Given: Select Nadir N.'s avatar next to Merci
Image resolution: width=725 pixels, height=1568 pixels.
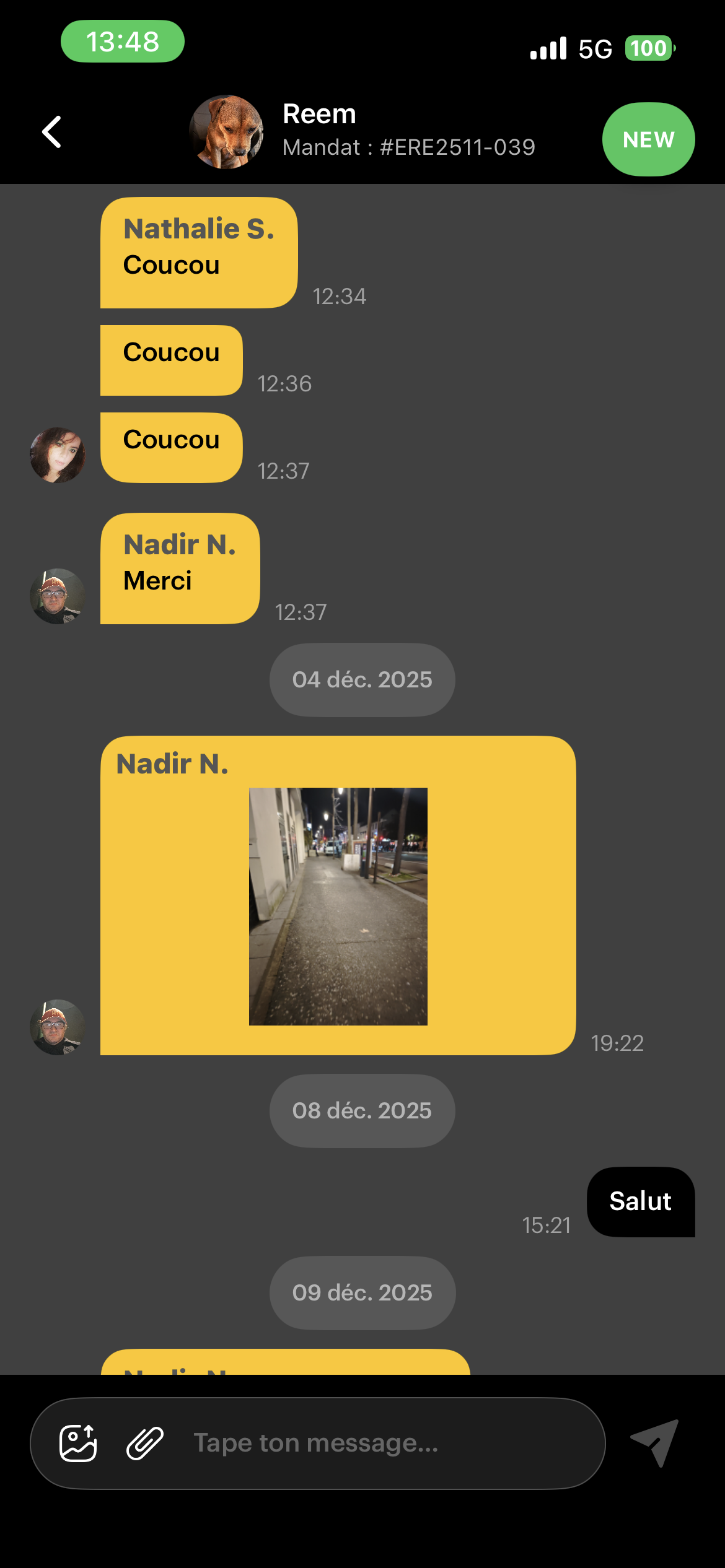Looking at the screenshot, I should (56, 596).
